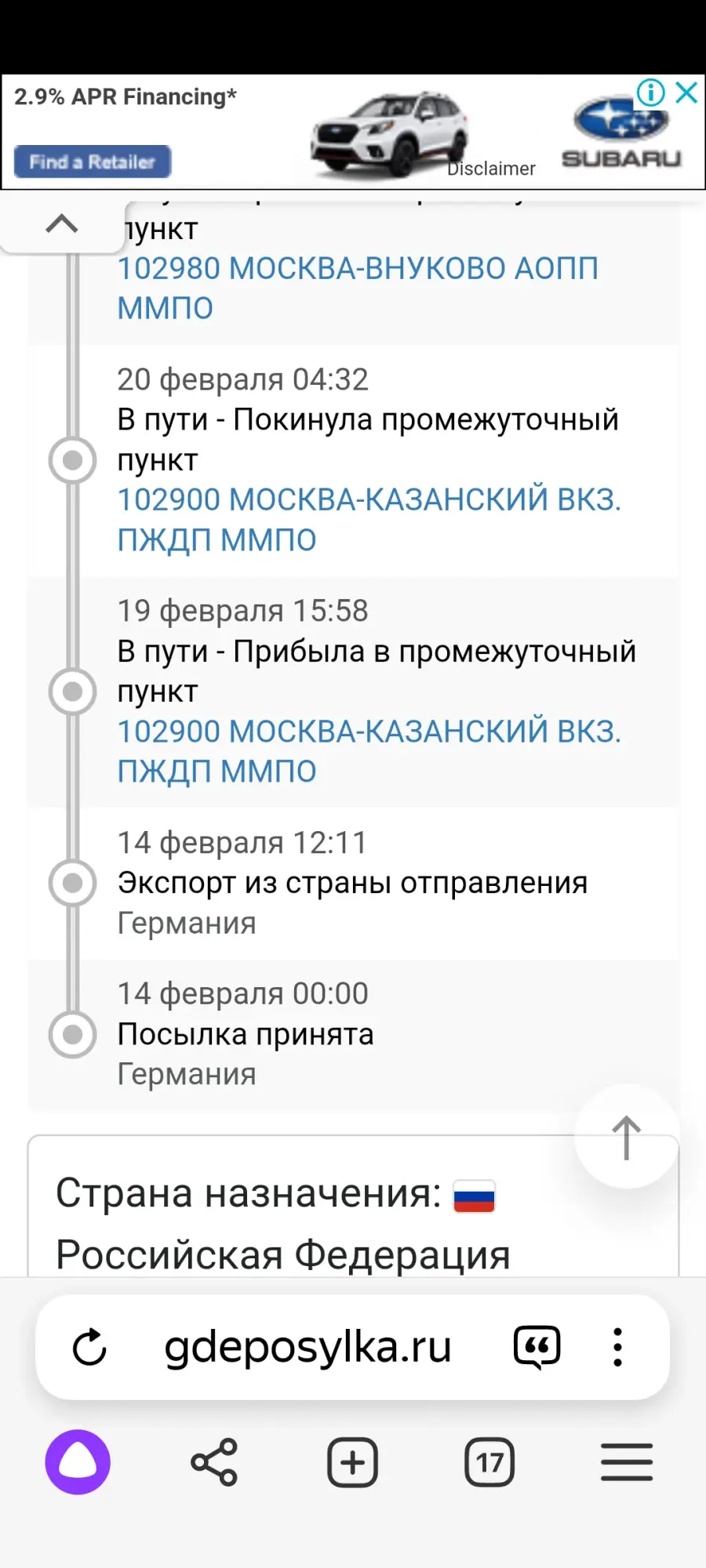Reload the page
This screenshot has height=1568, width=706.
coord(89,1347)
